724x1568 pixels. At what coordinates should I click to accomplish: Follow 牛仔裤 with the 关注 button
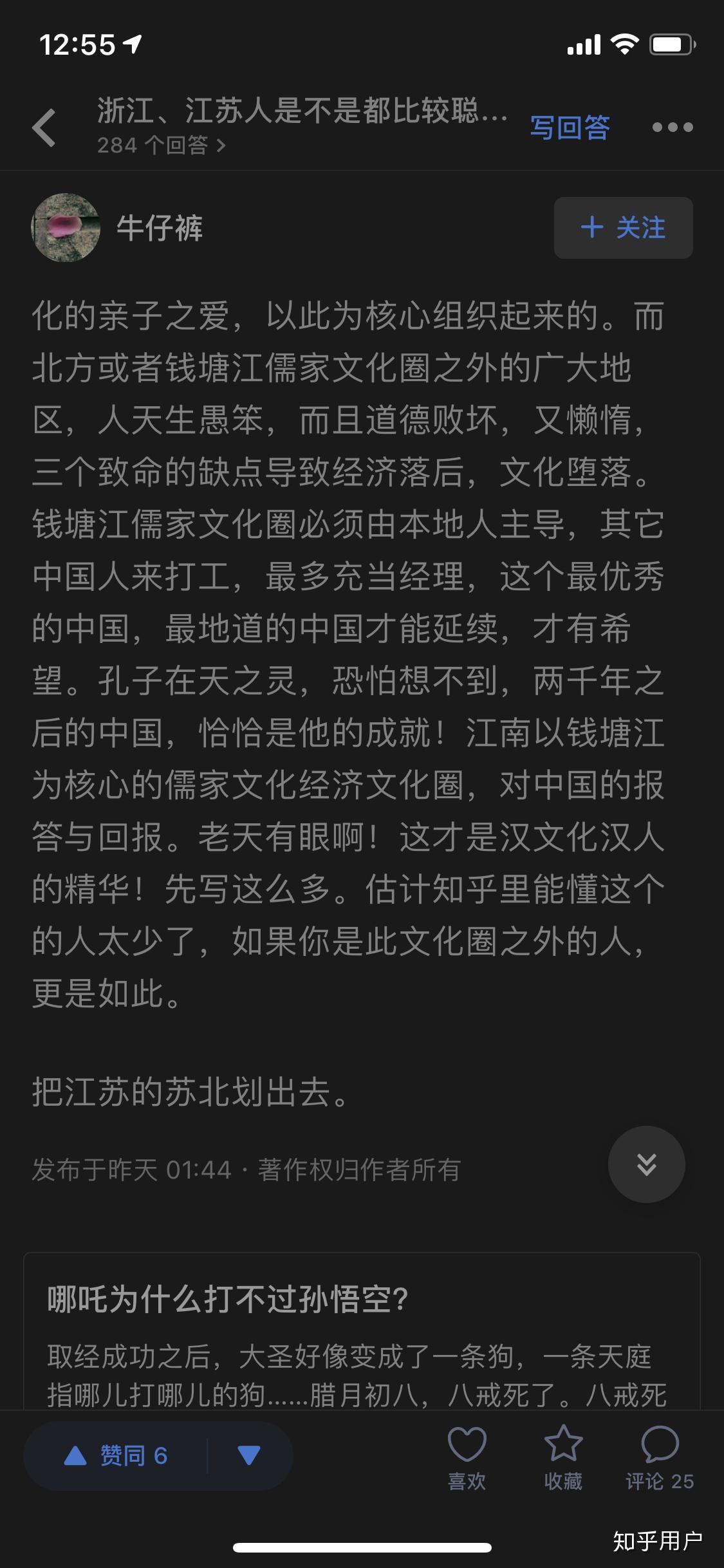(x=623, y=228)
